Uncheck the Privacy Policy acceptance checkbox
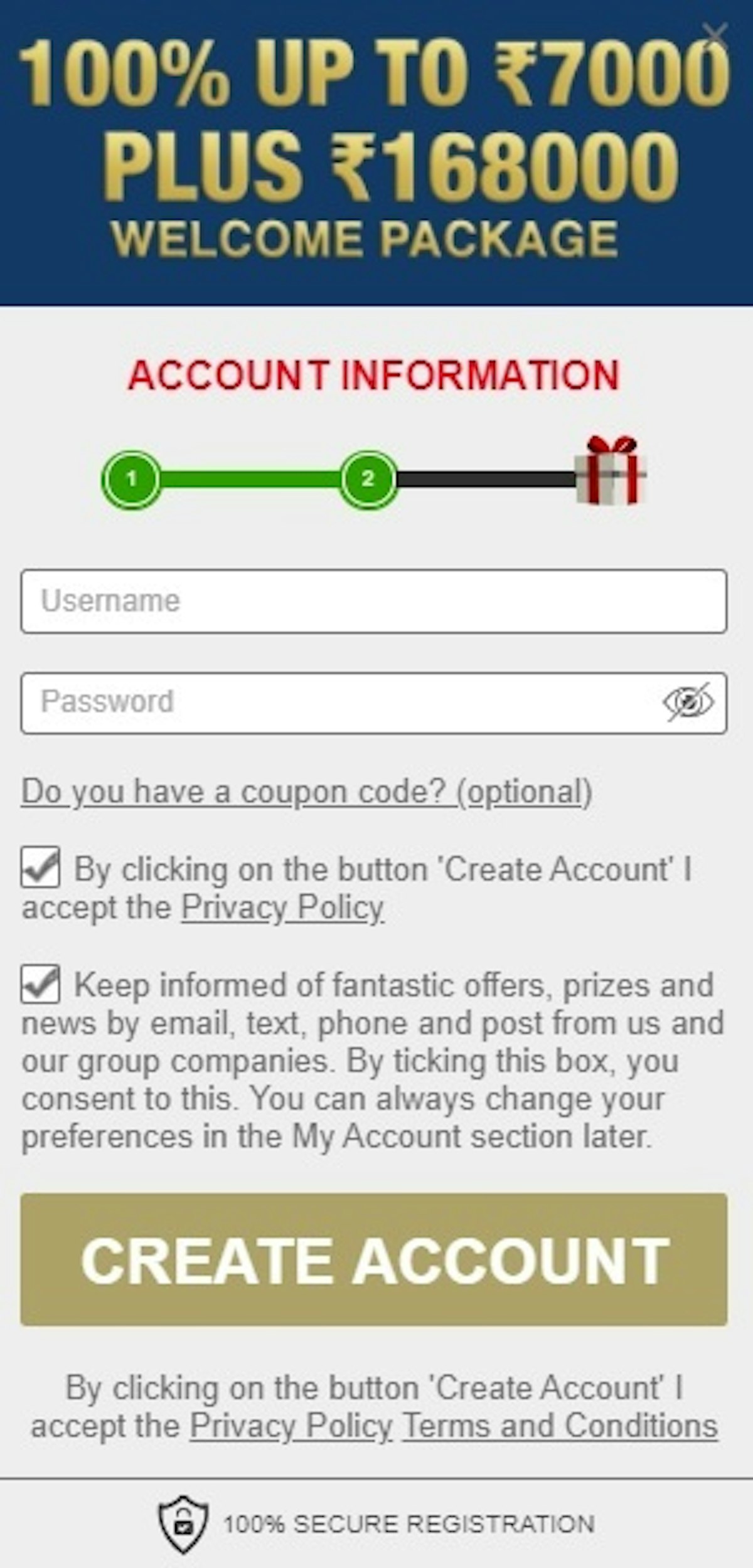This screenshot has height=1568, width=753. click(41, 867)
